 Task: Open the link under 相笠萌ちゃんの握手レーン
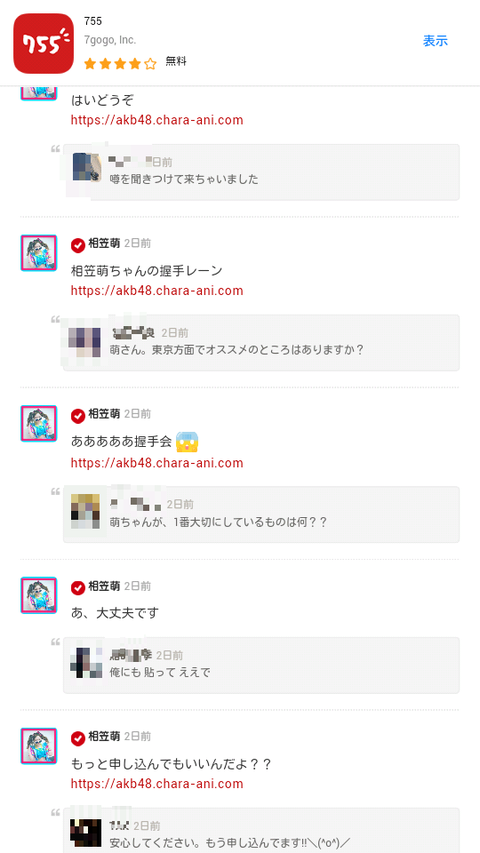[157, 290]
